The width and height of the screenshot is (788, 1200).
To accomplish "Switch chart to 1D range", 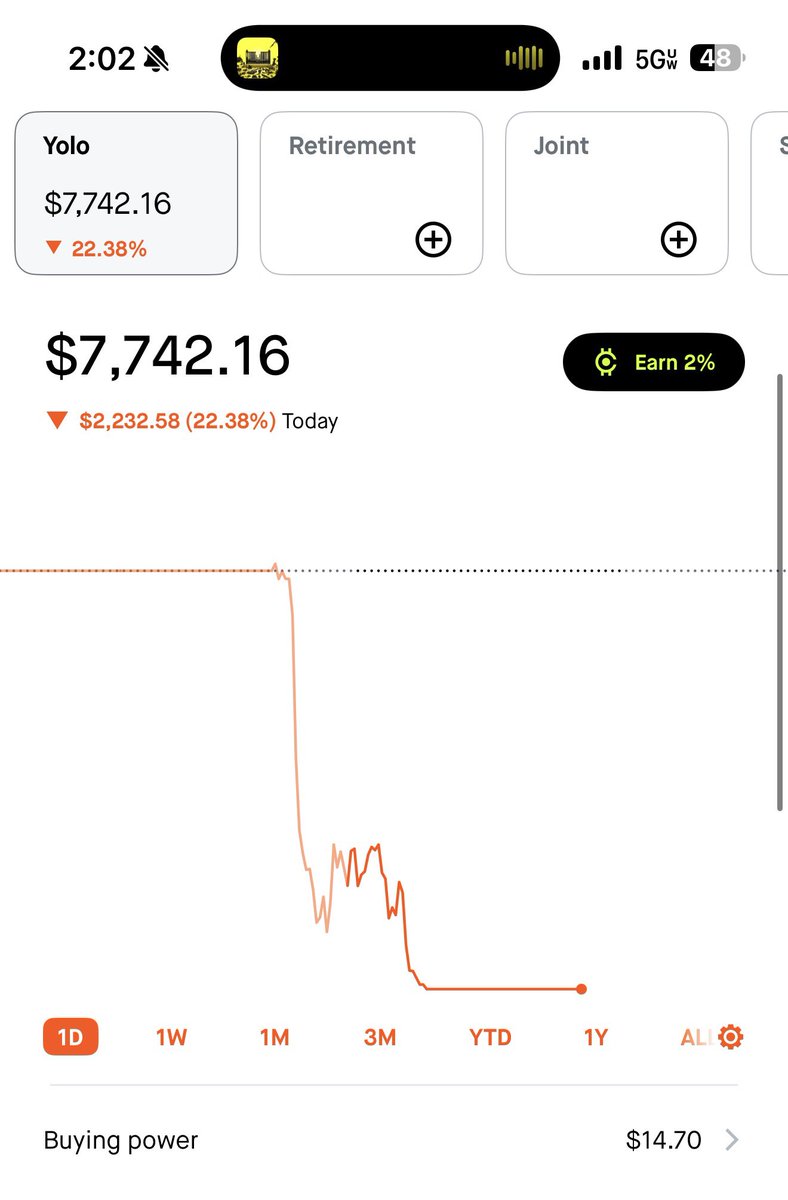I will (x=70, y=1037).
